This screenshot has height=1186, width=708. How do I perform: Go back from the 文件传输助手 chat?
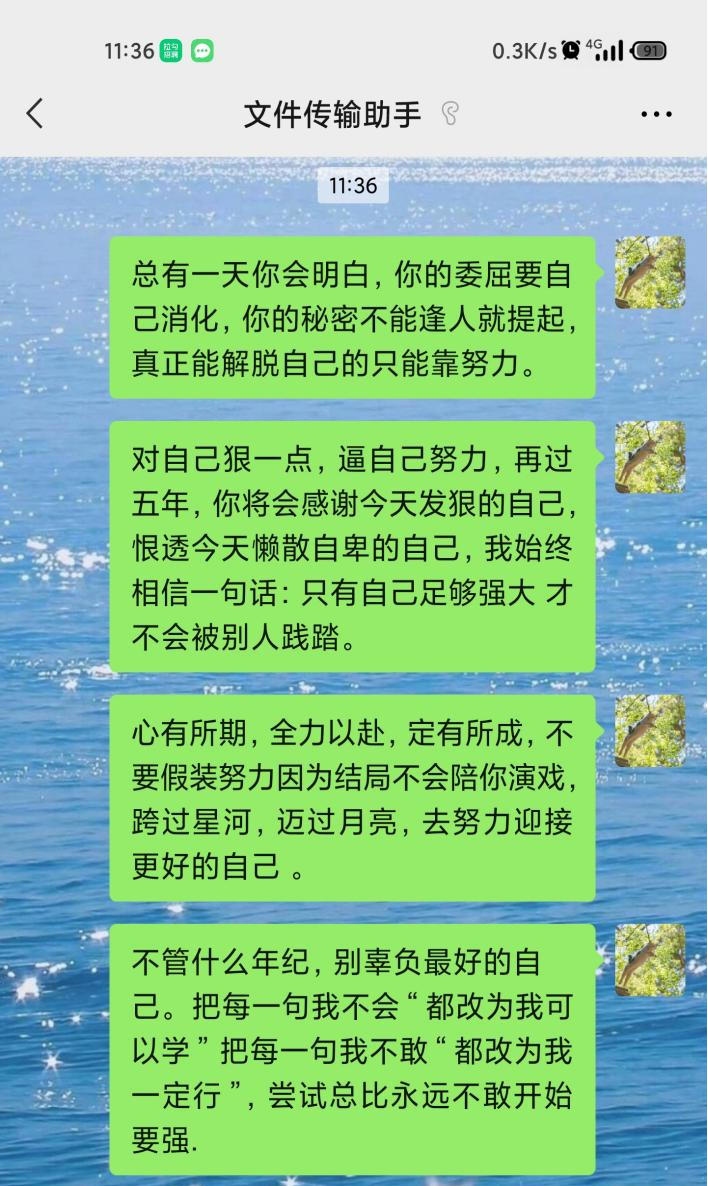coord(35,114)
